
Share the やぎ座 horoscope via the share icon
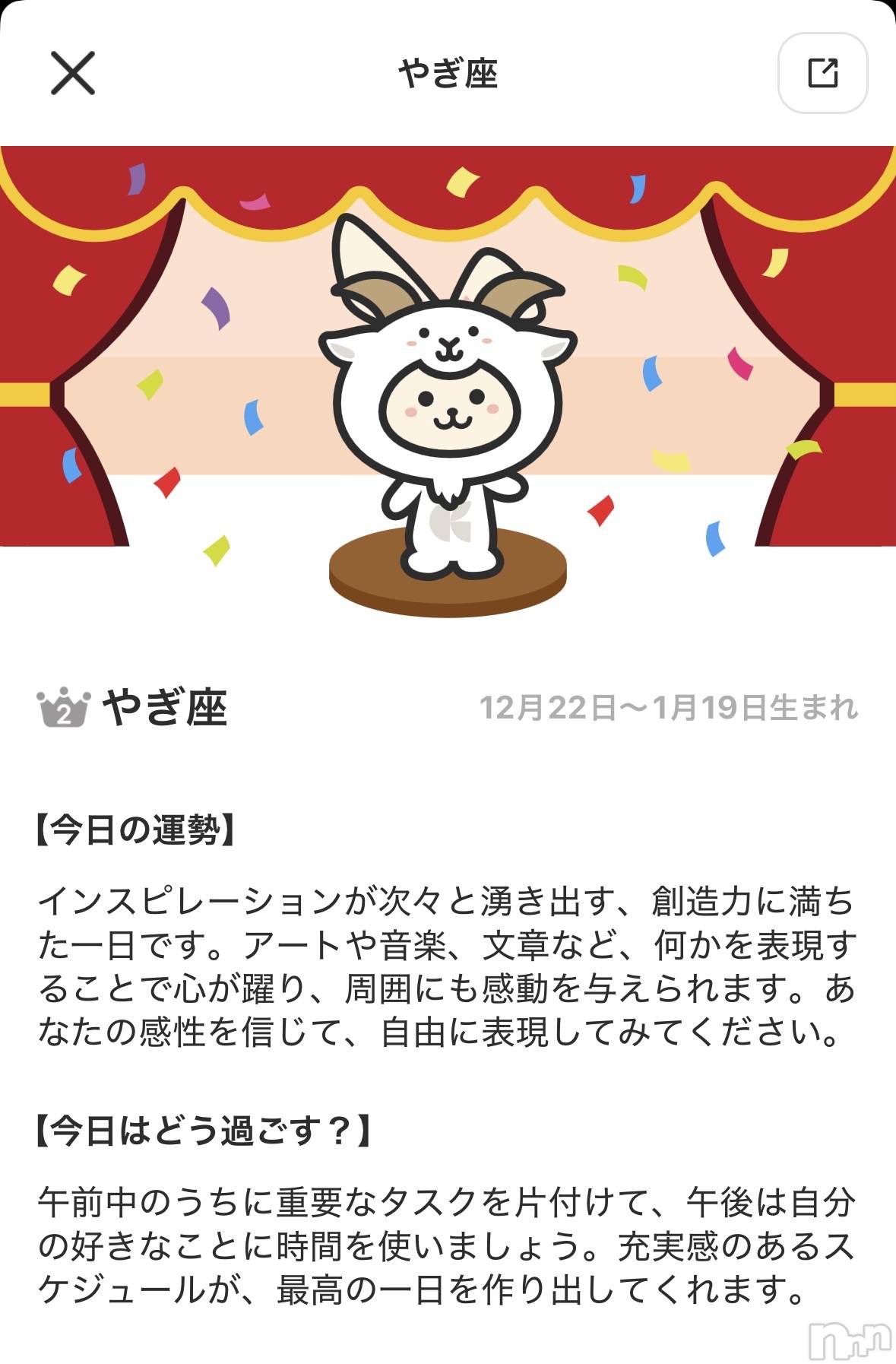click(822, 73)
